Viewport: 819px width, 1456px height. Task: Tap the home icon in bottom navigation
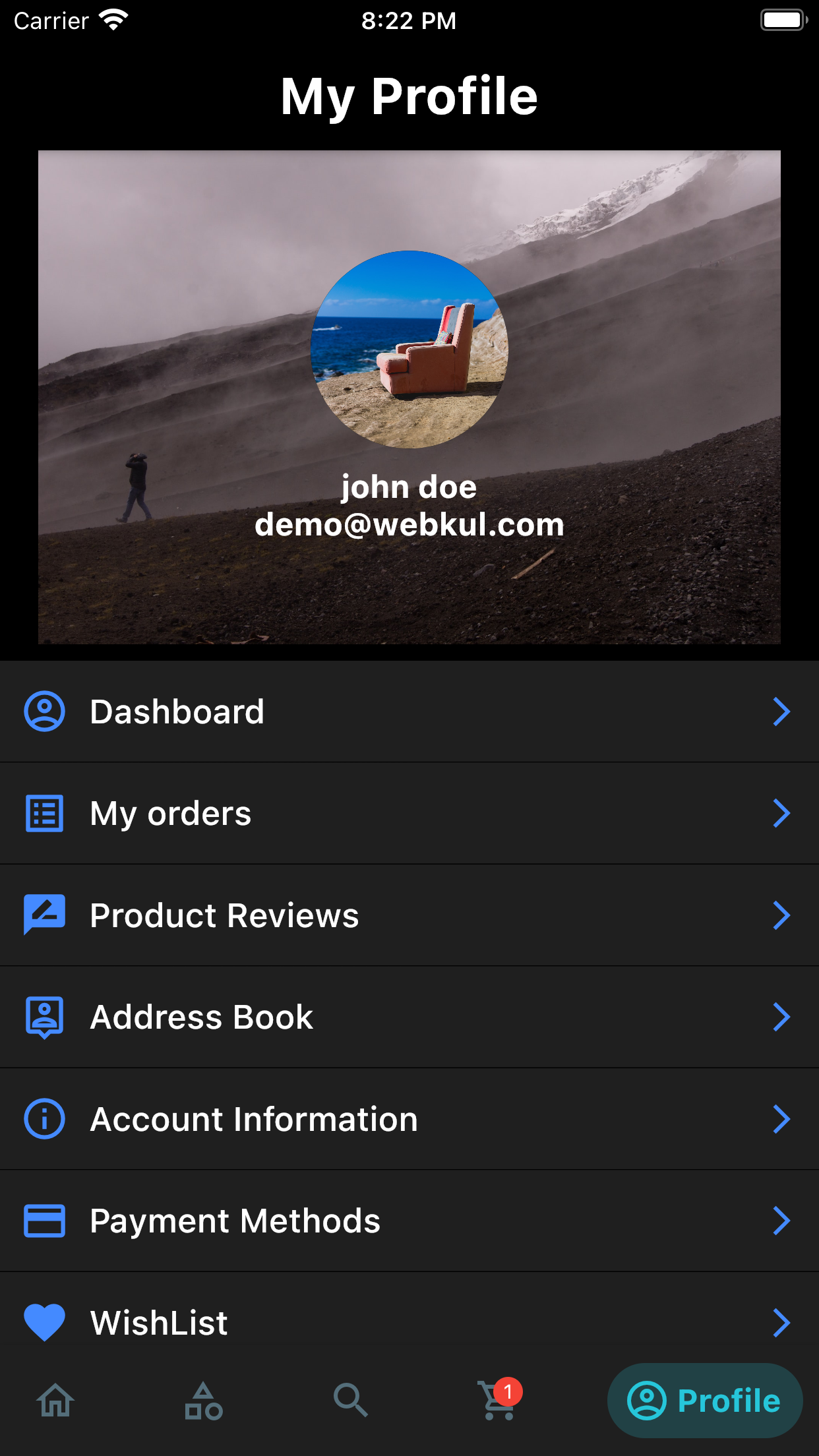pyautogui.click(x=56, y=1401)
